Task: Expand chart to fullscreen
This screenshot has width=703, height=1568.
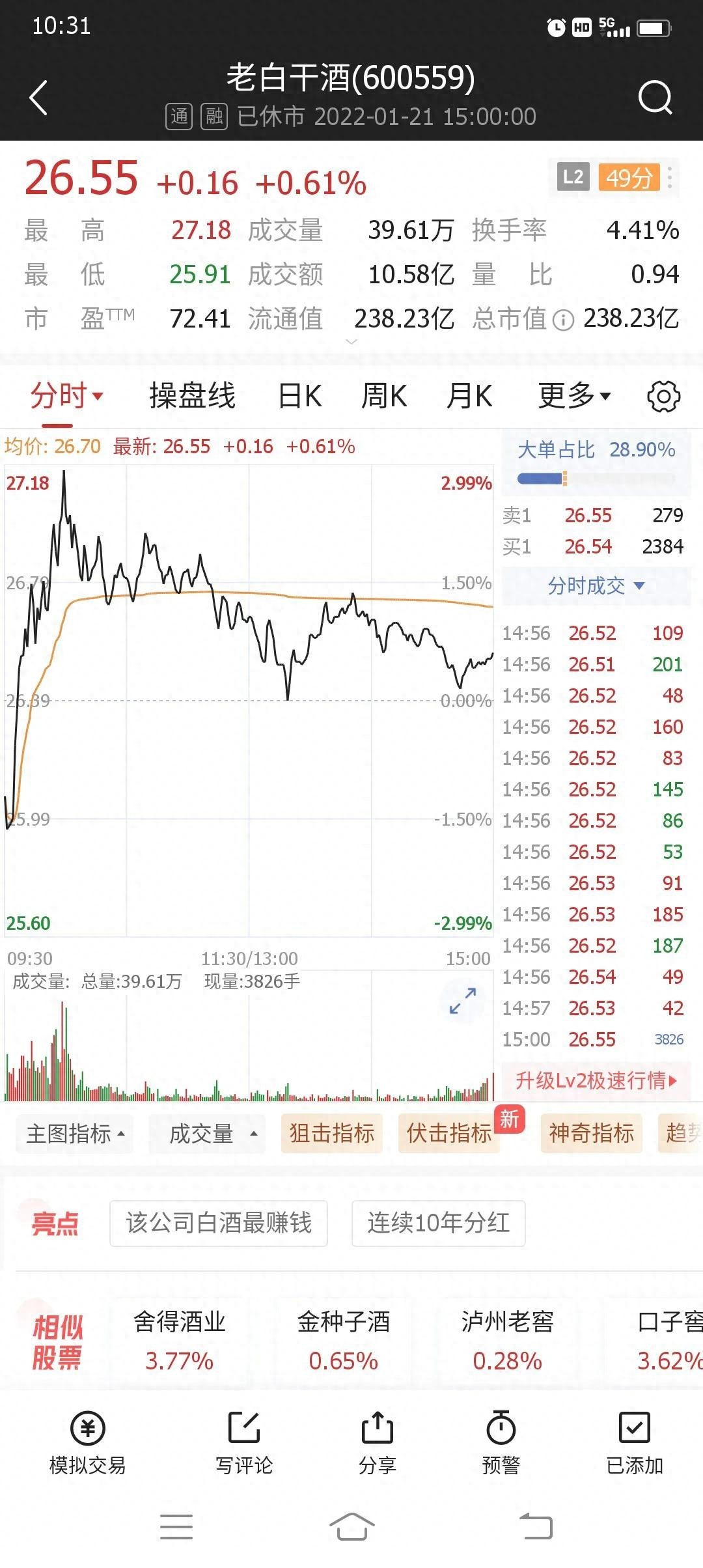Action: pyautogui.click(x=463, y=1001)
